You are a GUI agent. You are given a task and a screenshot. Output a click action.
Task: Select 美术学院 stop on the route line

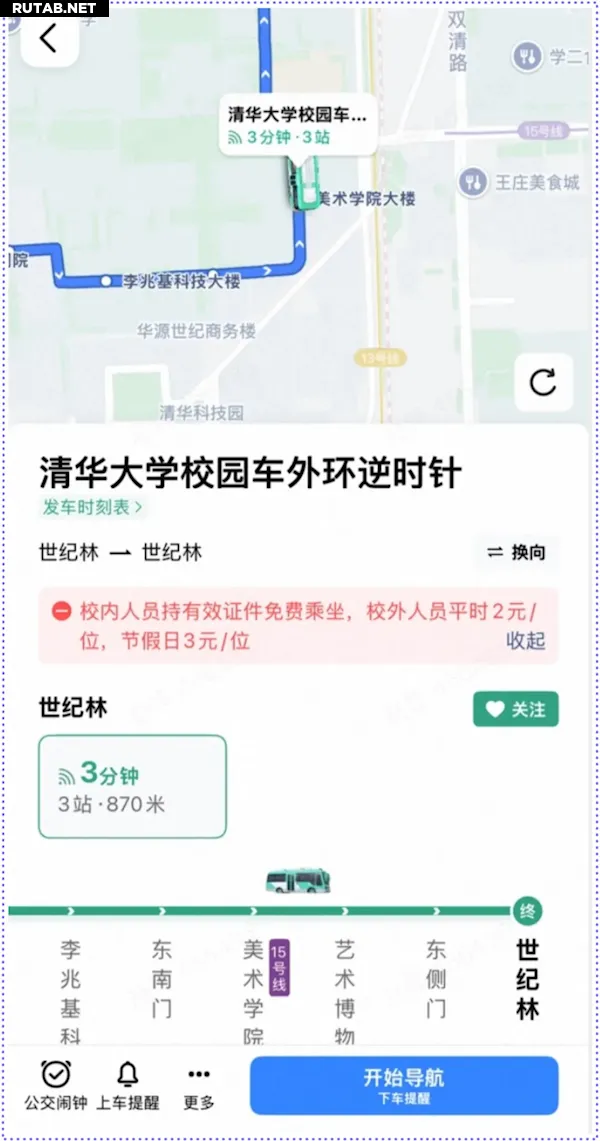click(253, 992)
